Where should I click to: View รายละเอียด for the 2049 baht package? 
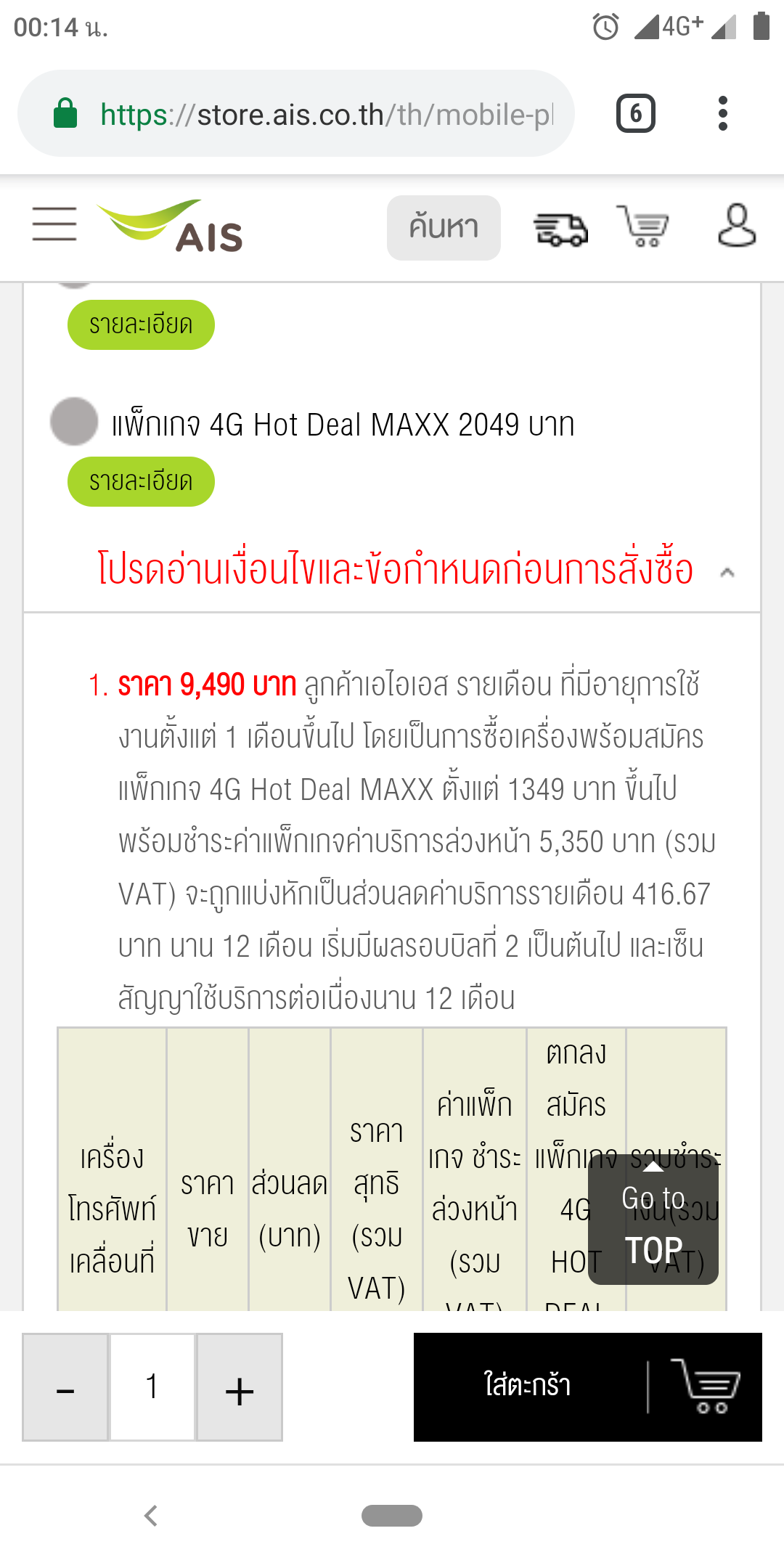coord(141,481)
